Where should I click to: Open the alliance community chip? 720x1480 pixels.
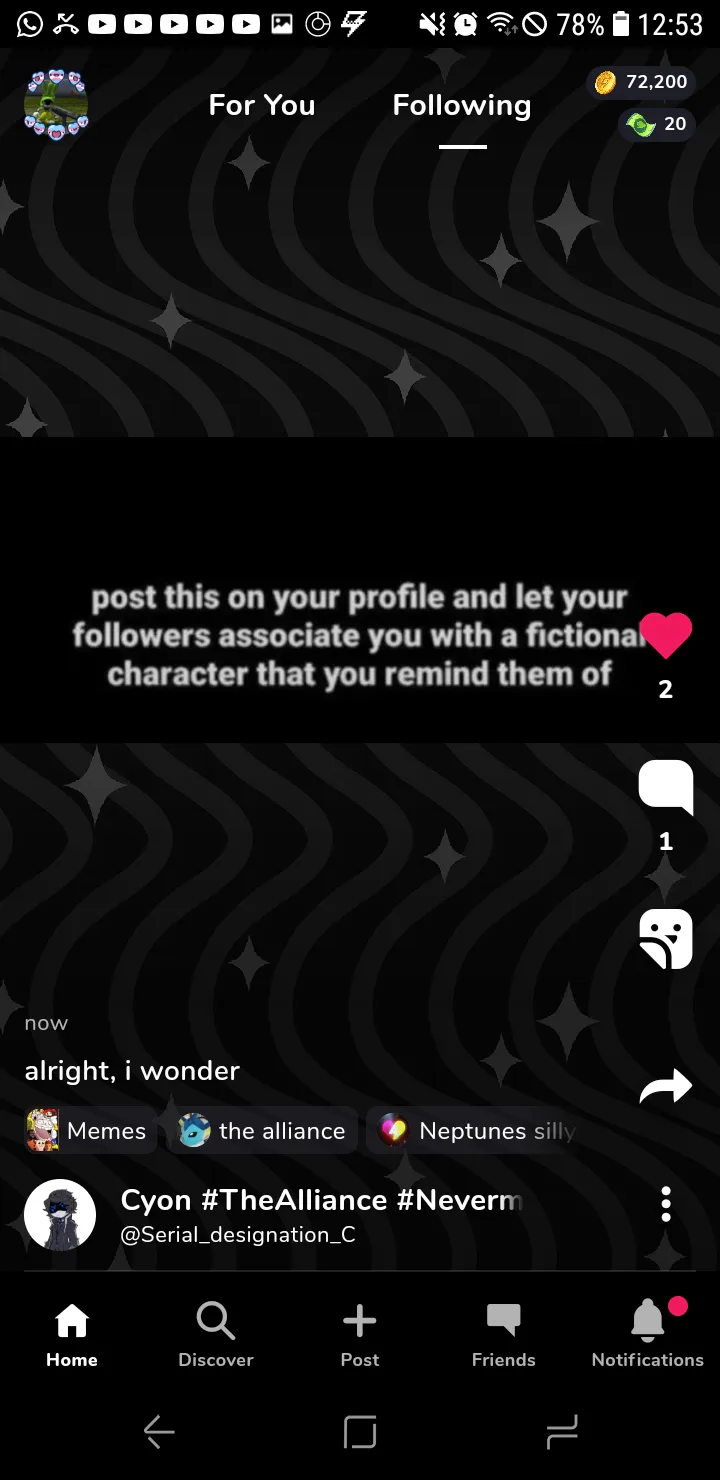pyautogui.click(x=262, y=1131)
